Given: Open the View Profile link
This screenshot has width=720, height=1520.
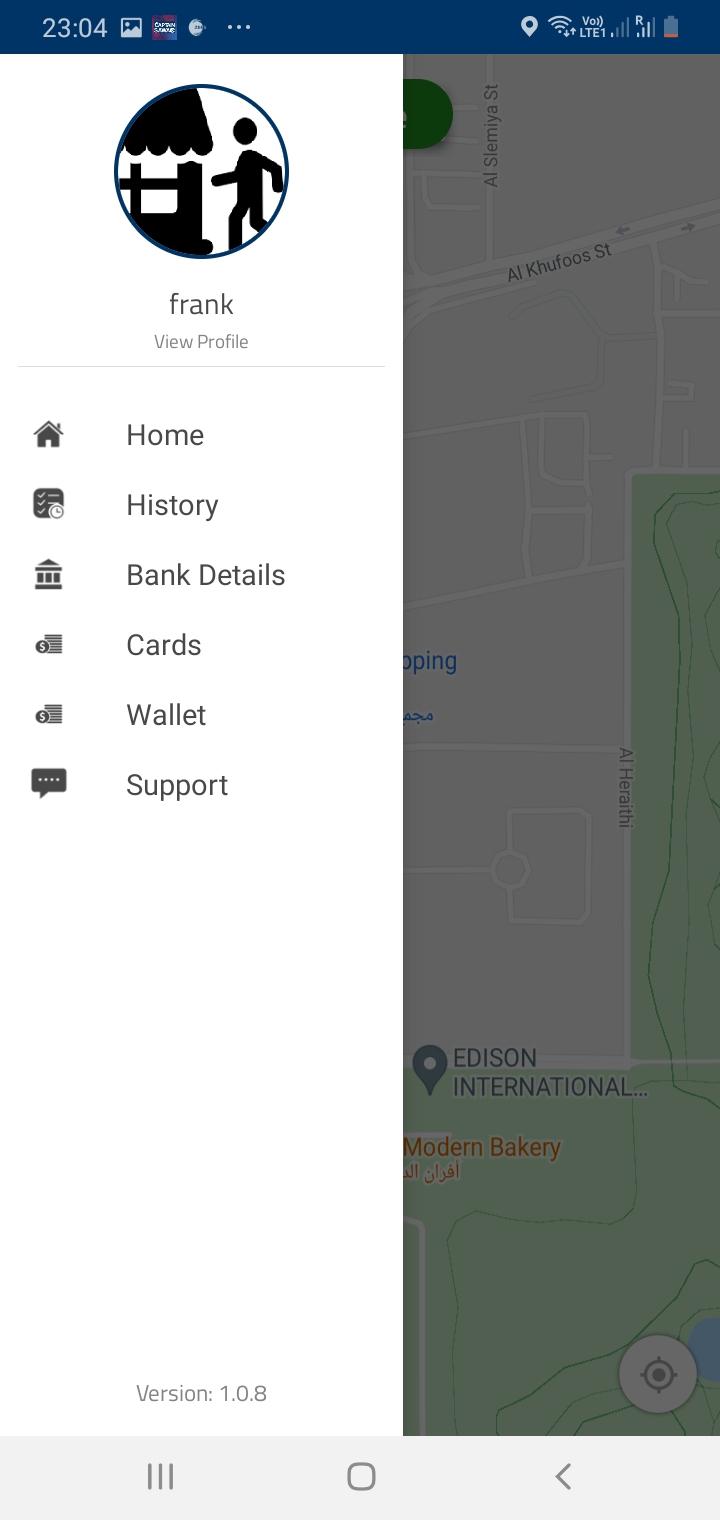Looking at the screenshot, I should (201, 342).
